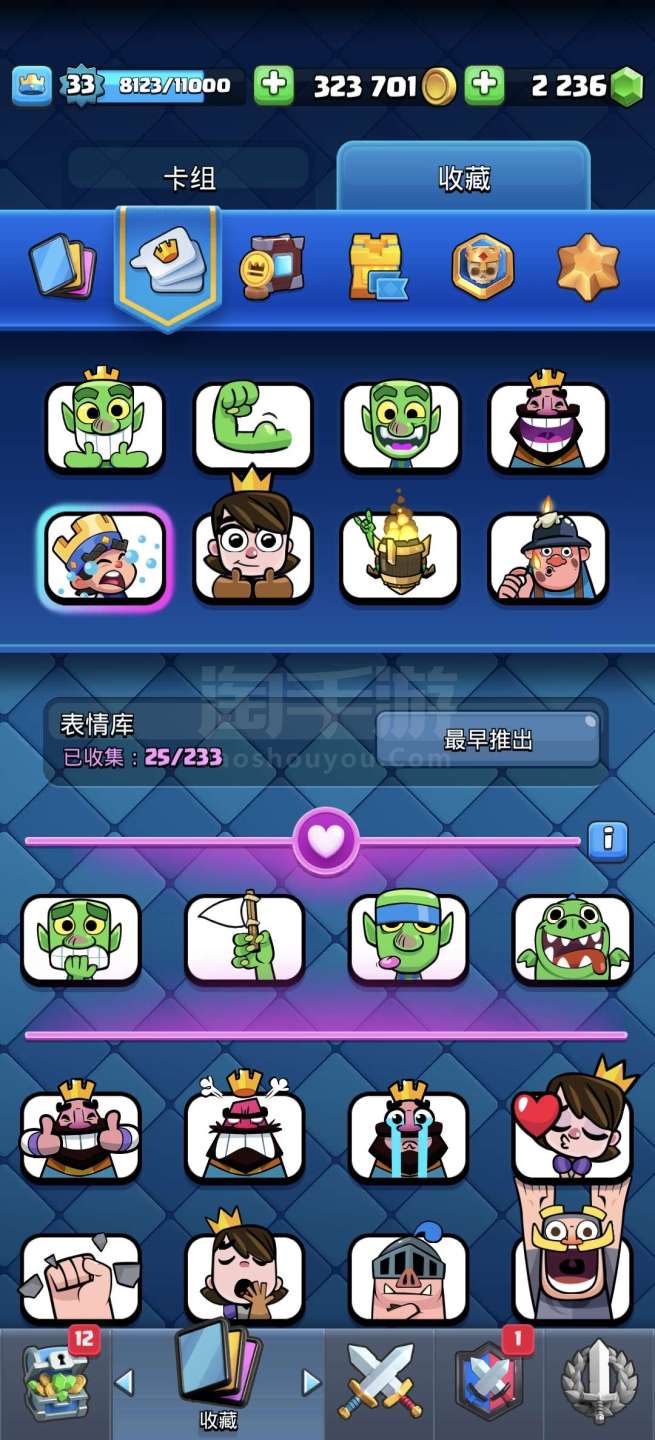Open the events sword tab
The width and height of the screenshot is (655, 1440).
click(x=599, y=1383)
